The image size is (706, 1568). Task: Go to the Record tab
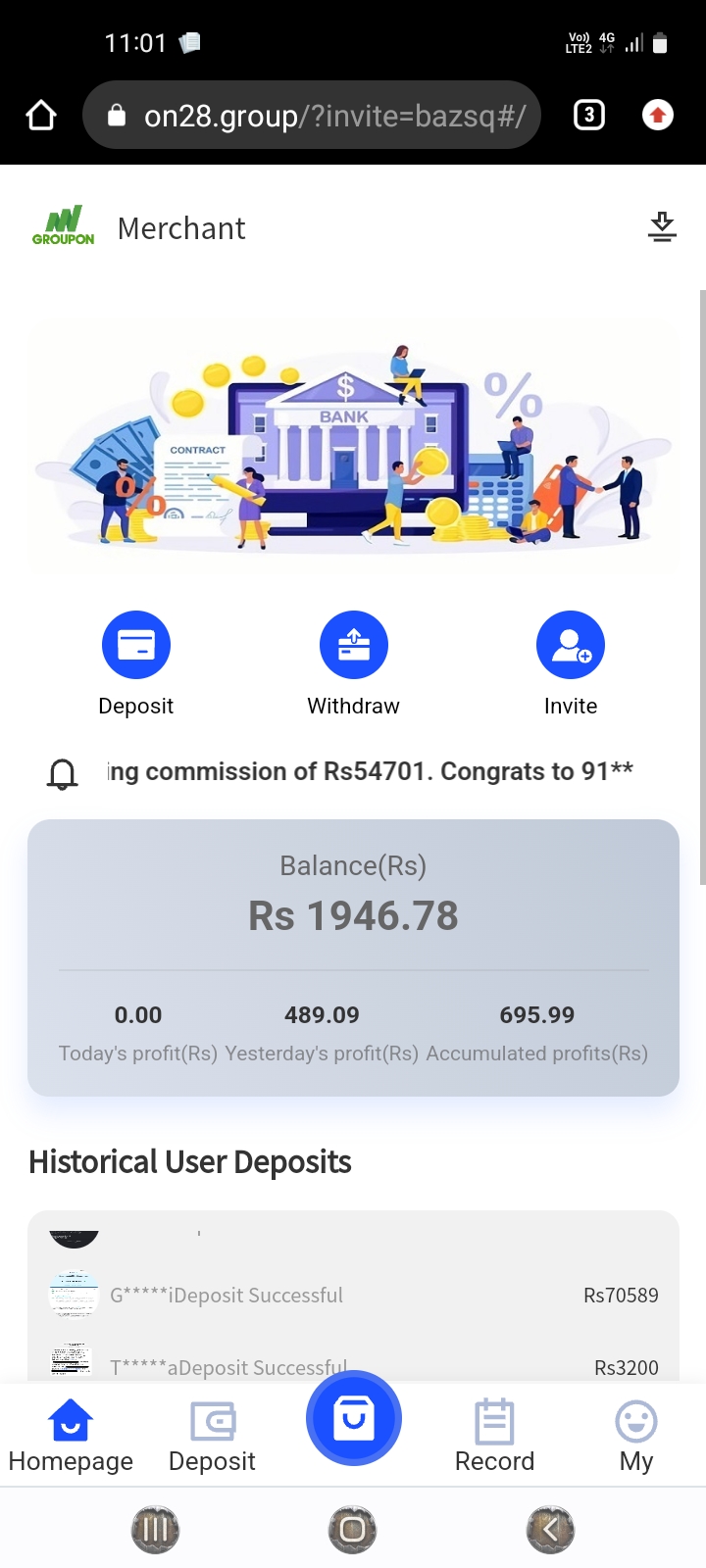(x=494, y=1435)
